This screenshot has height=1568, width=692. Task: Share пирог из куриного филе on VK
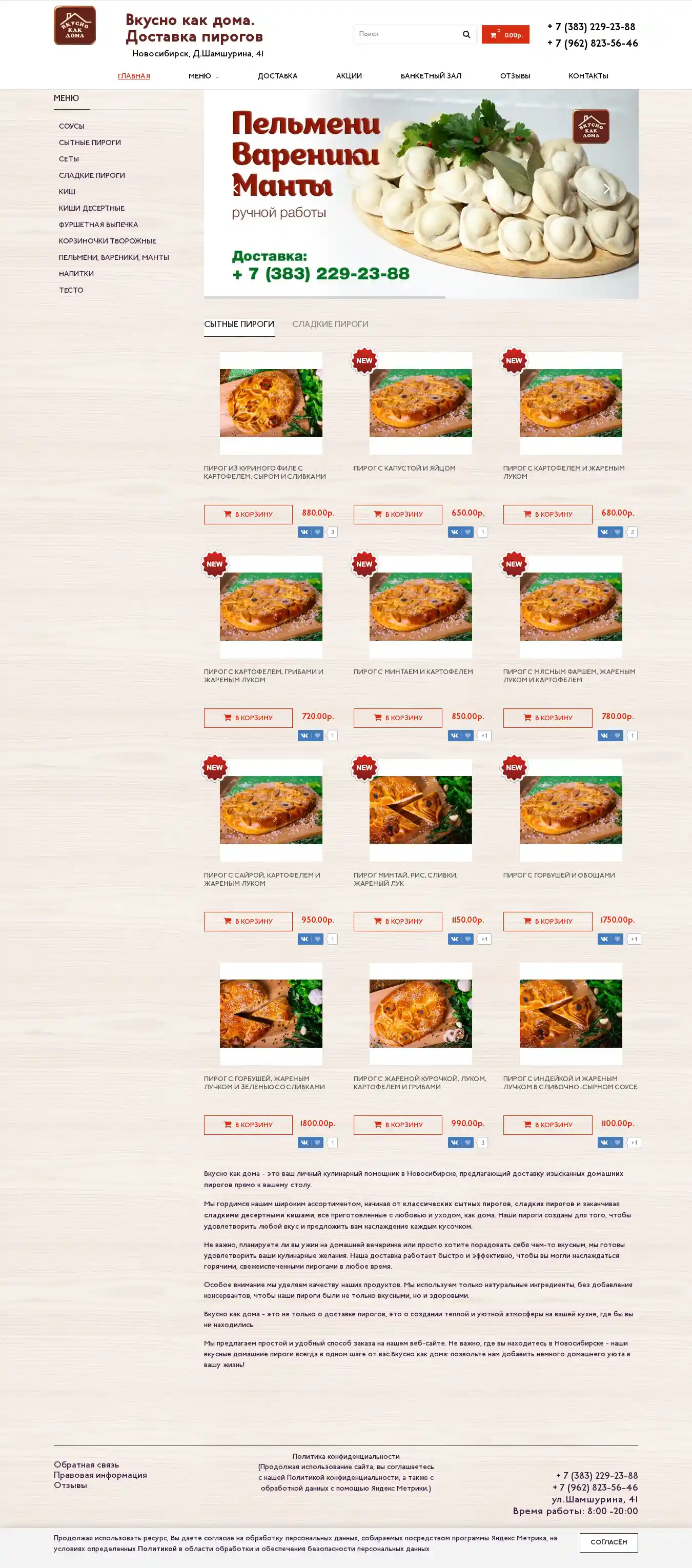[x=304, y=532]
